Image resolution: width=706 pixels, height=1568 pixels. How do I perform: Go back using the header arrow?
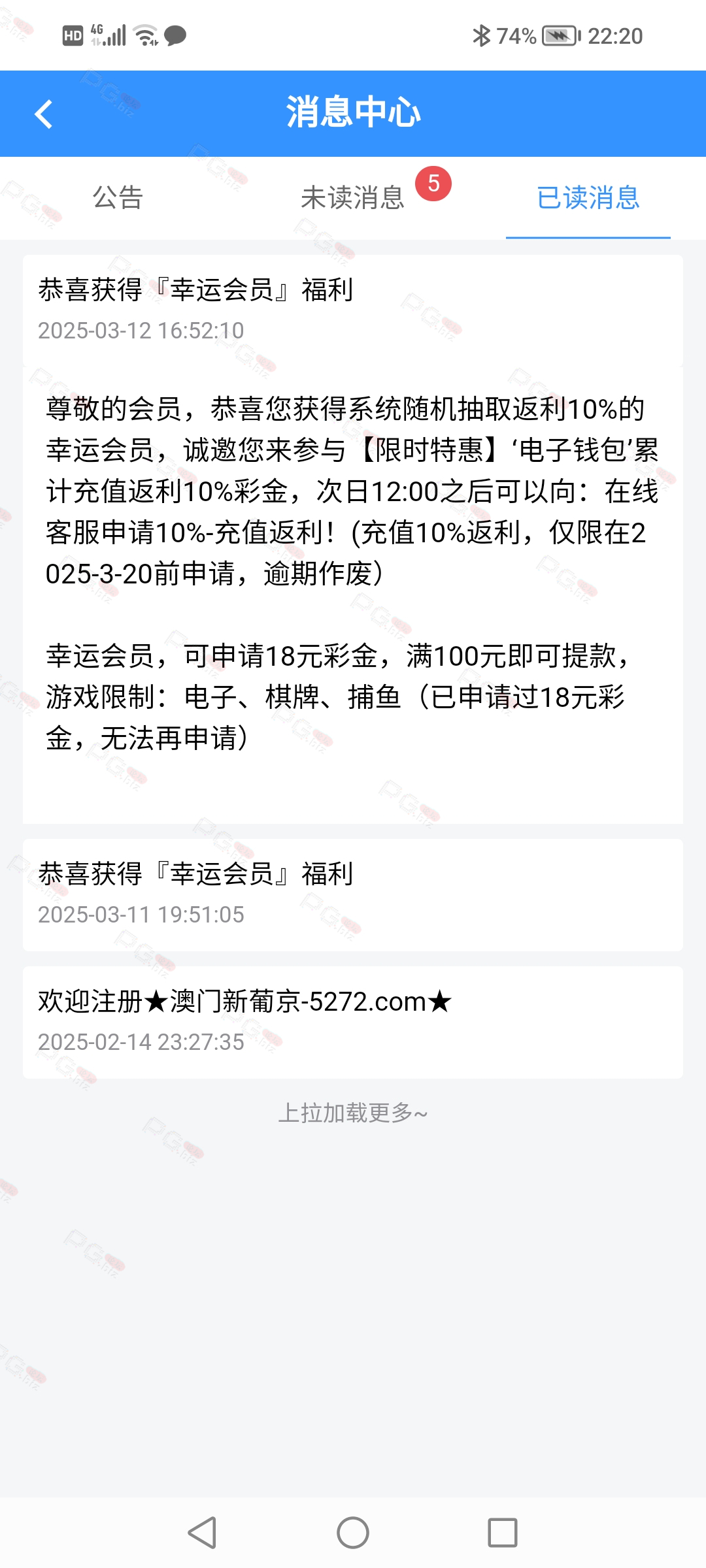tap(44, 114)
